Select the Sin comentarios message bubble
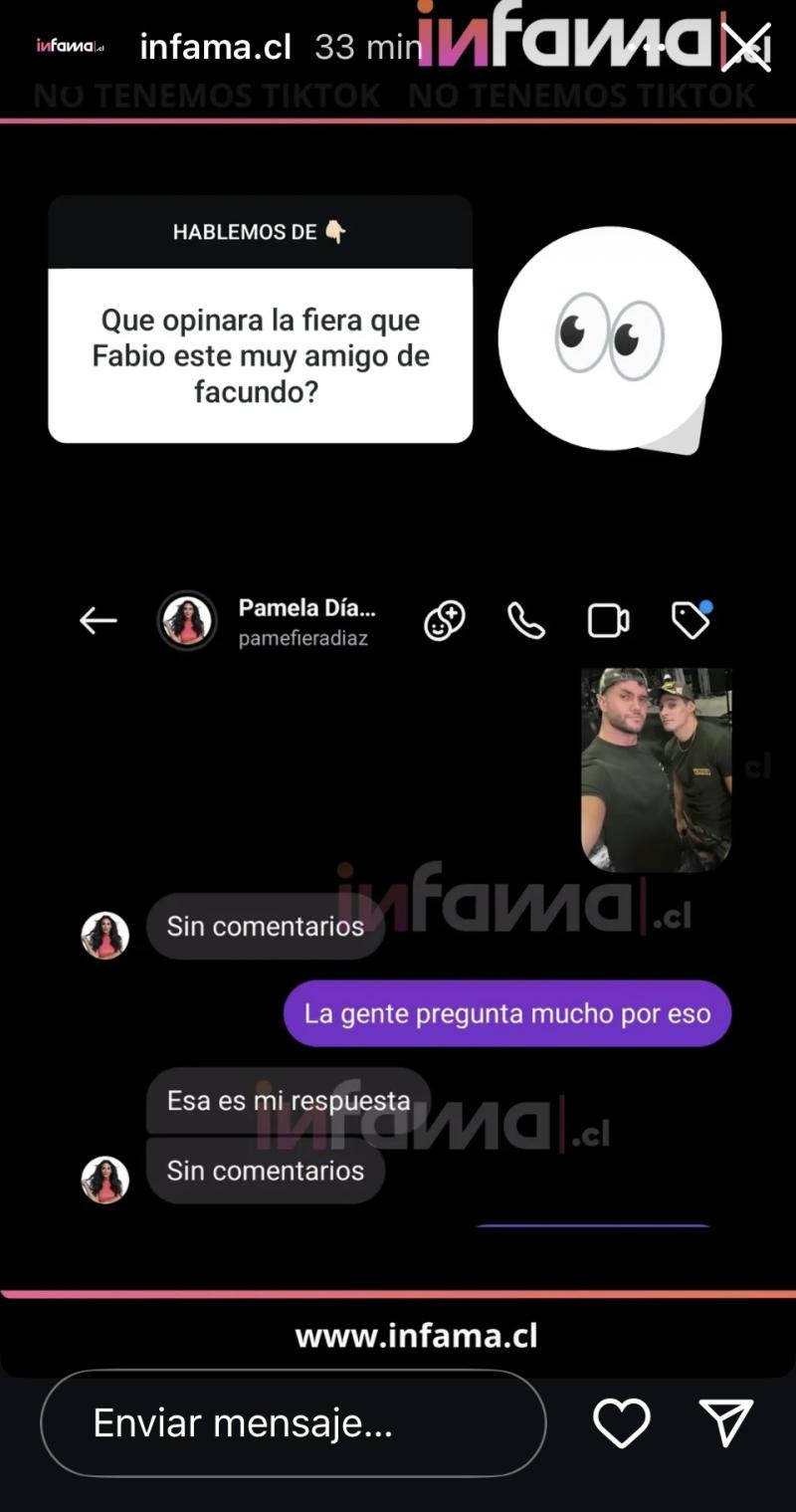The image size is (796, 1512). click(266, 926)
